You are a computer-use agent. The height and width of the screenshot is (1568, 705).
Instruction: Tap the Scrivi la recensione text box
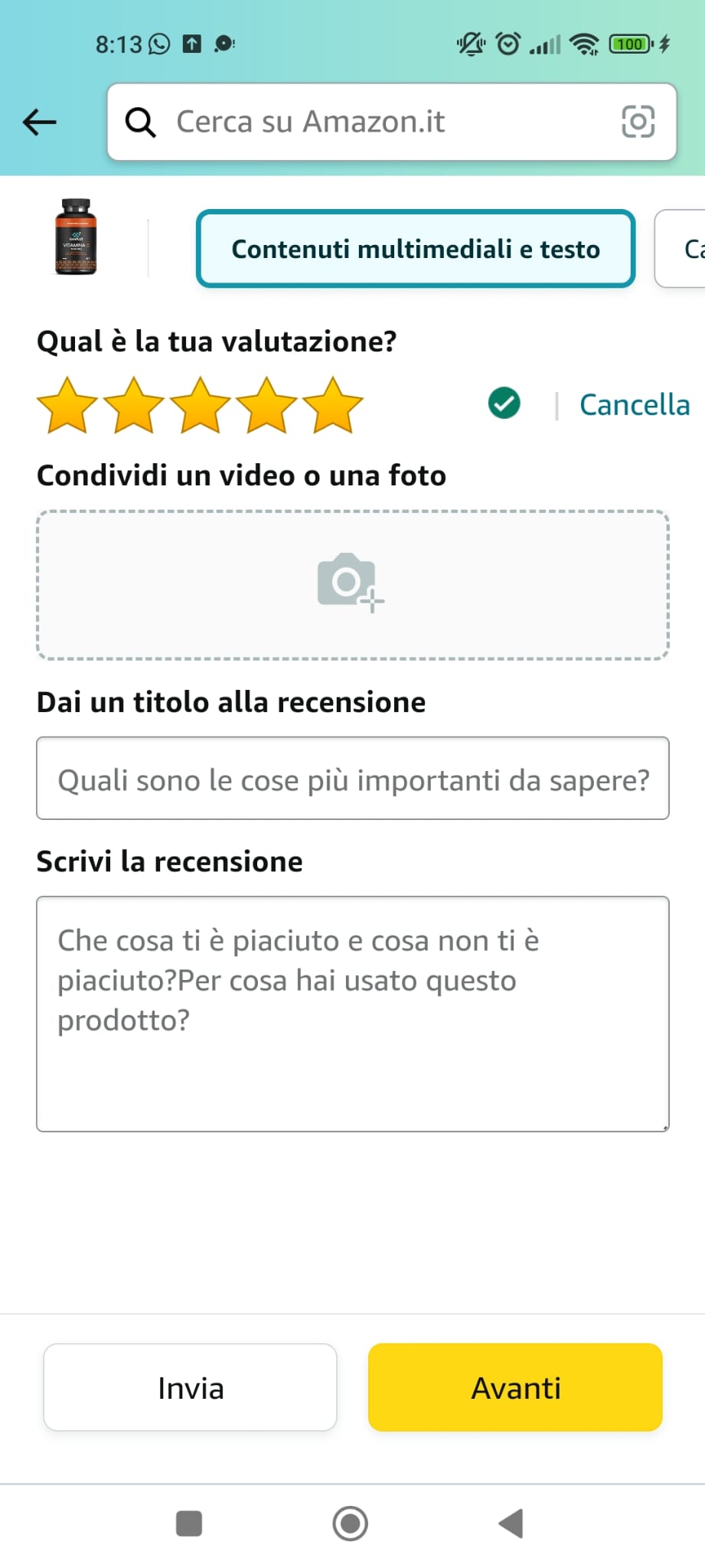click(x=352, y=1013)
